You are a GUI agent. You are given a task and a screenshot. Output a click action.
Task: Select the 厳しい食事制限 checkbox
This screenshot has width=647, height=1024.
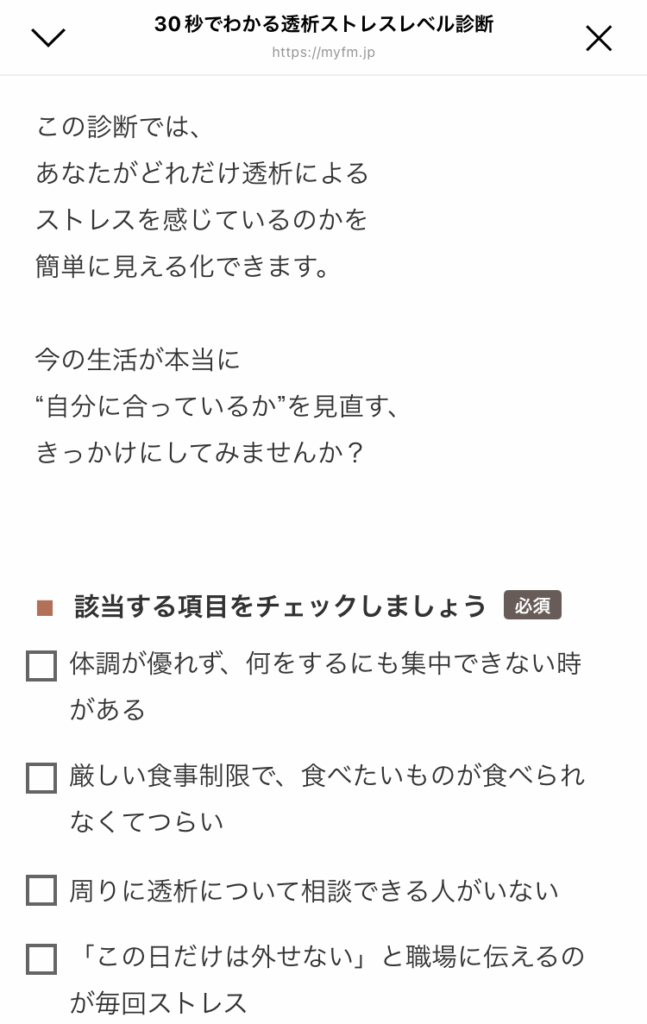coord(41,777)
